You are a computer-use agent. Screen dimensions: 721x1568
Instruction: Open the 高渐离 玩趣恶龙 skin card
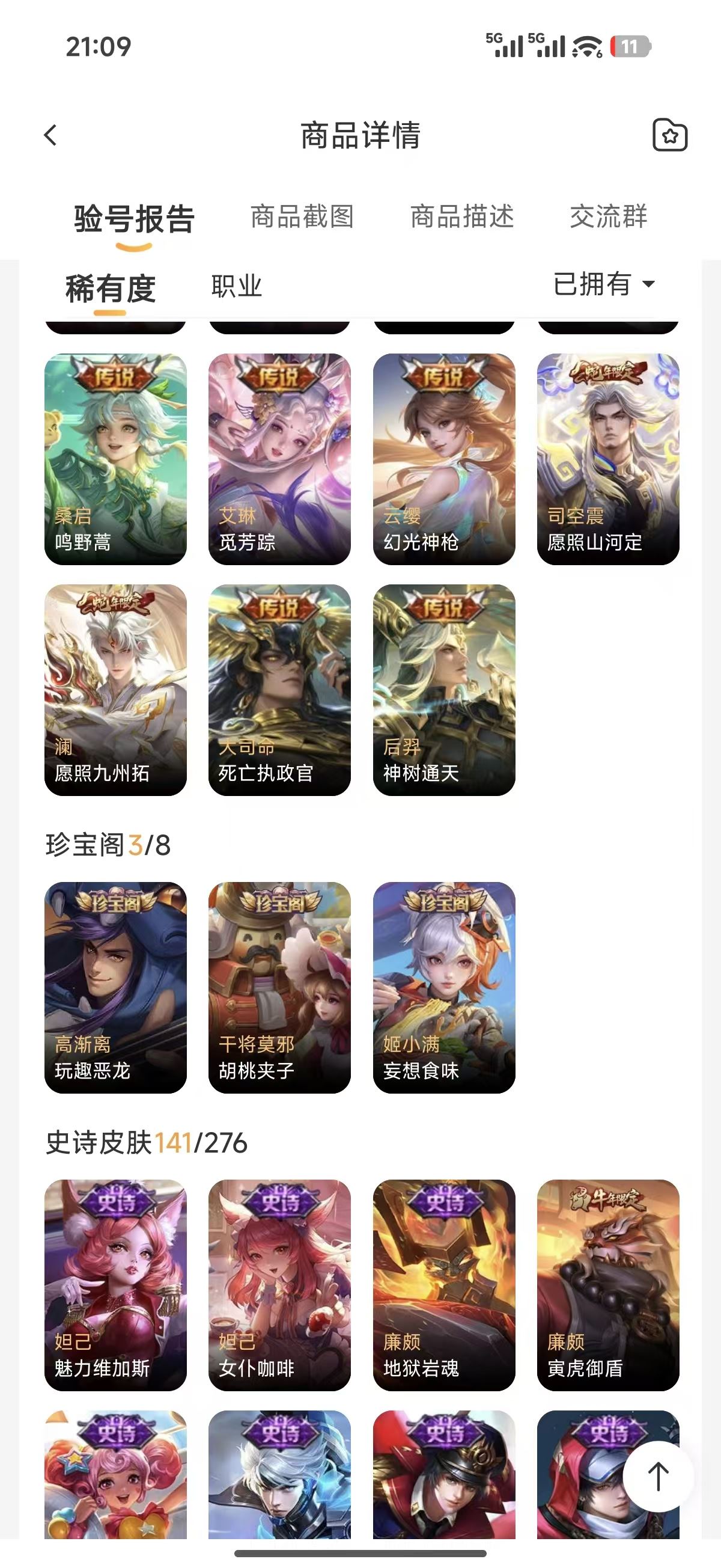(x=115, y=987)
